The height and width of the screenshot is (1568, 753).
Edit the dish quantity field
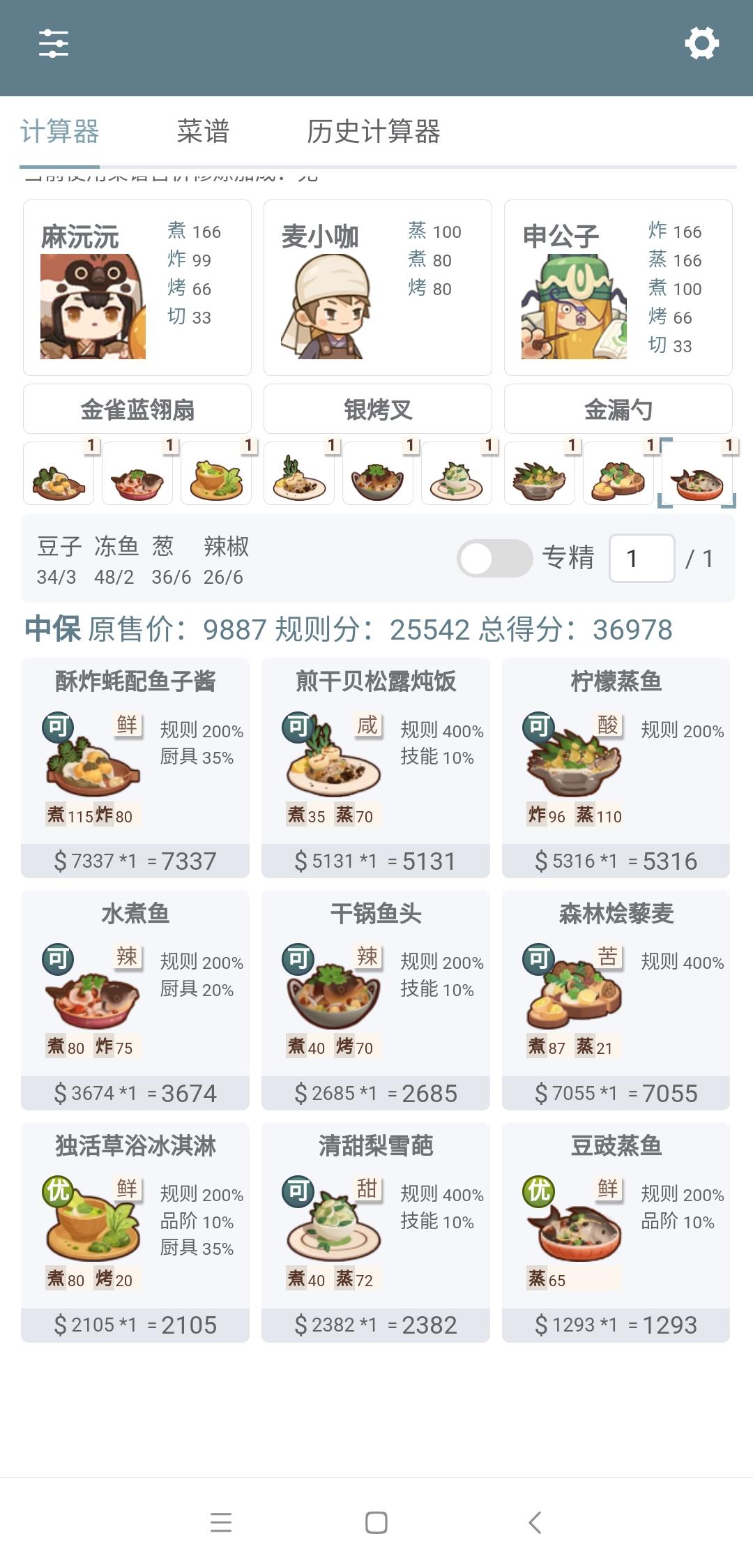tap(641, 558)
